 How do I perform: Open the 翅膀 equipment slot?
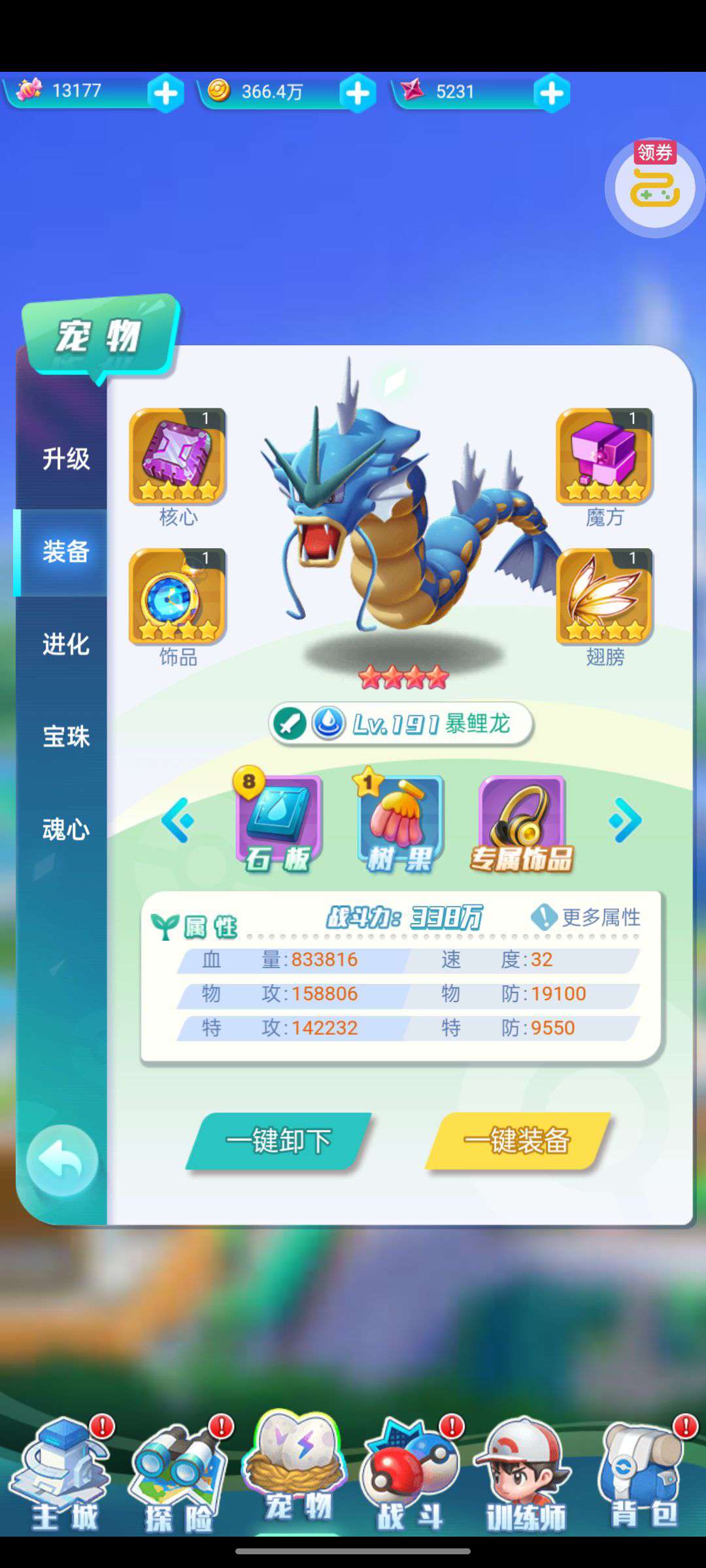(604, 596)
